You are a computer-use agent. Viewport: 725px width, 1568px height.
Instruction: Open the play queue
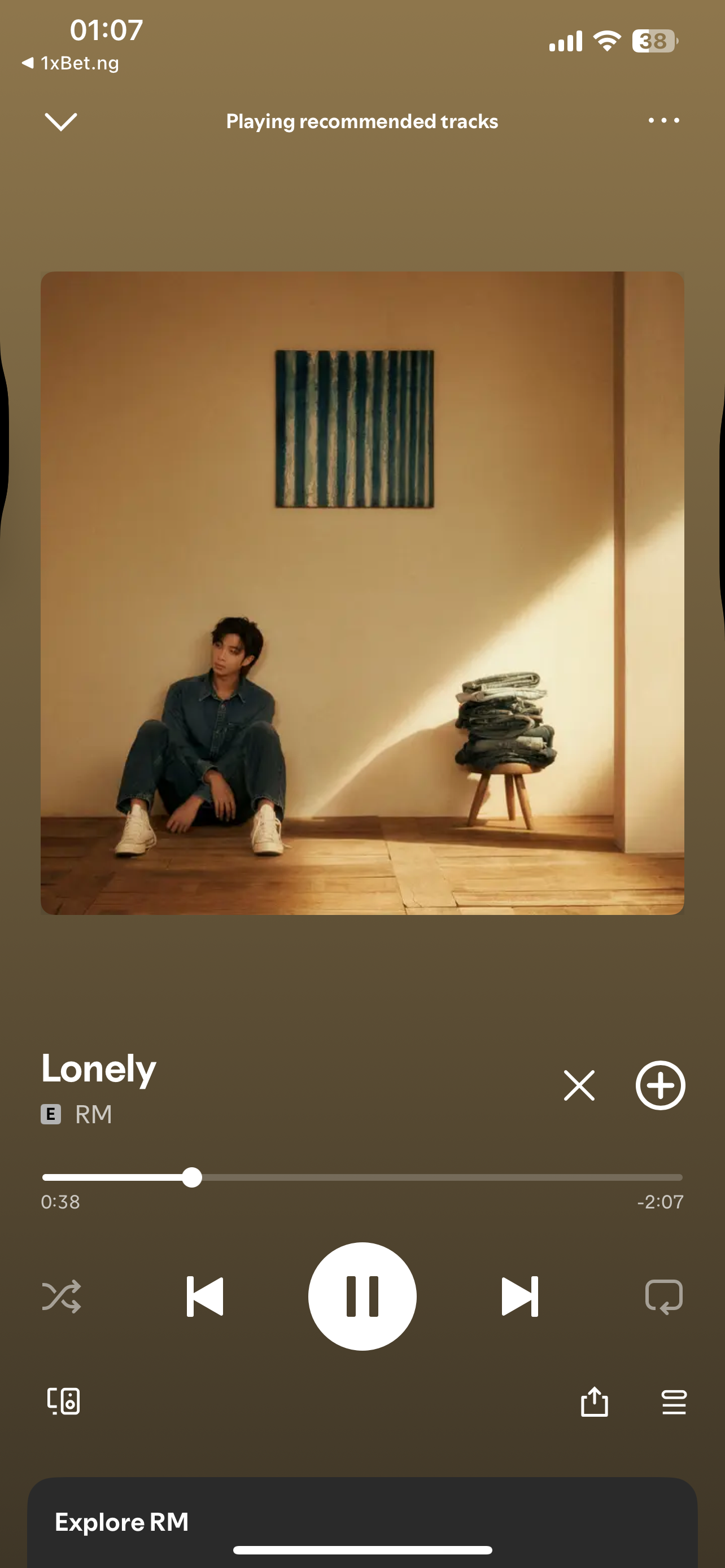coord(674,1402)
